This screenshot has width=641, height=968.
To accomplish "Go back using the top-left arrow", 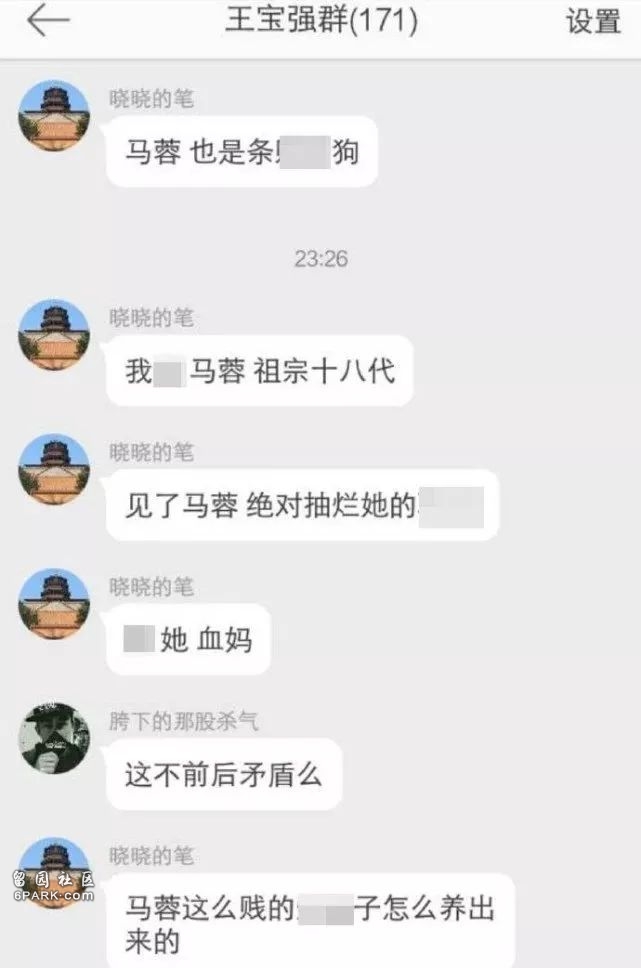I will tap(47, 21).
